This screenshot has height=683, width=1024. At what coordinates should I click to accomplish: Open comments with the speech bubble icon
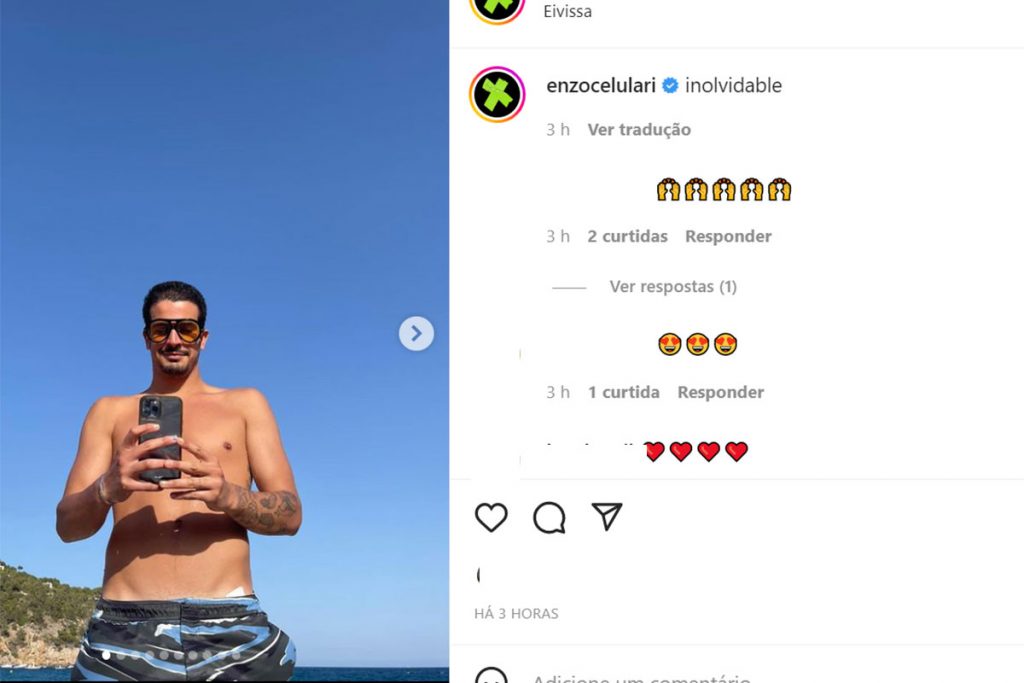point(549,517)
